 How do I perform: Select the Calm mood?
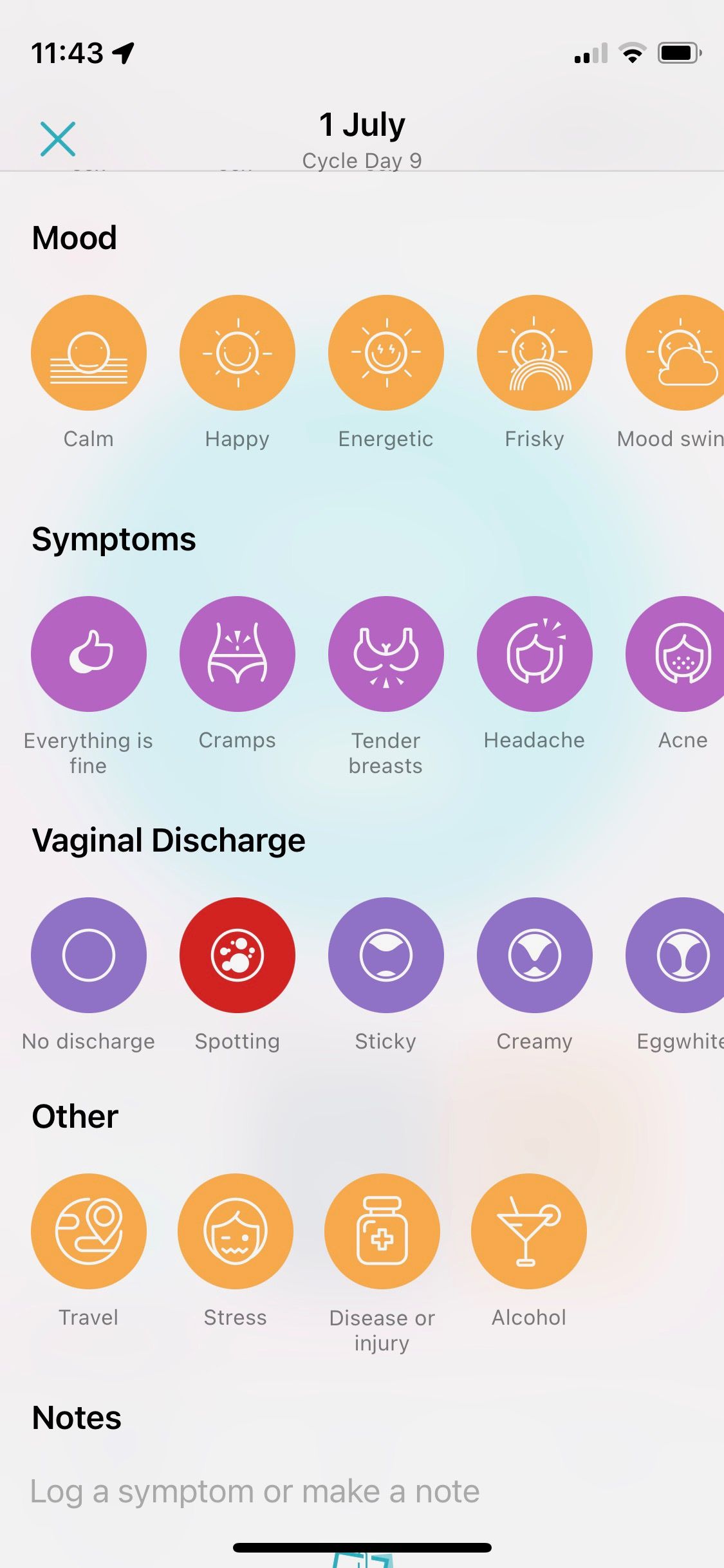89,353
